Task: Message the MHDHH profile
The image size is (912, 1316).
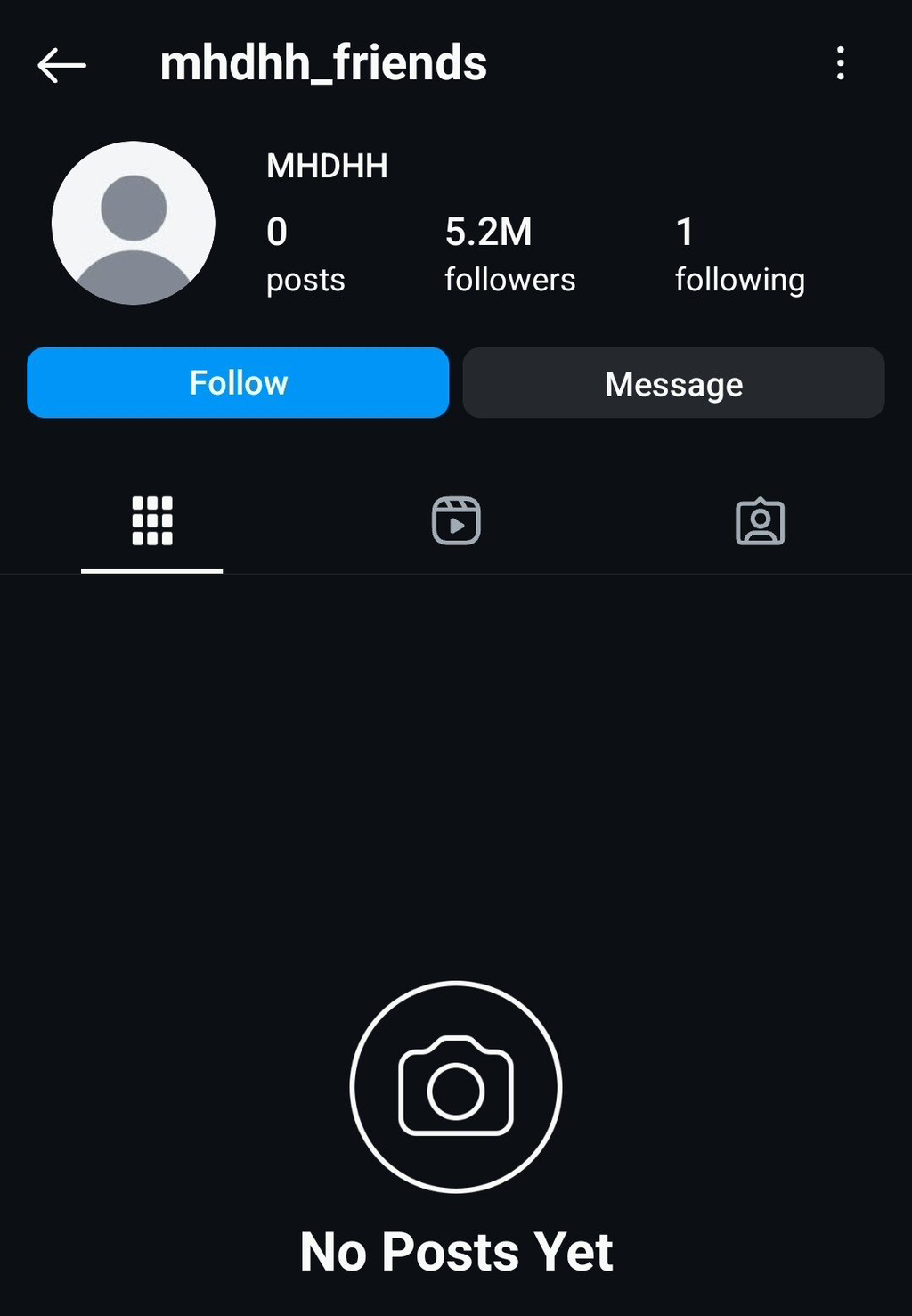Action: (673, 383)
